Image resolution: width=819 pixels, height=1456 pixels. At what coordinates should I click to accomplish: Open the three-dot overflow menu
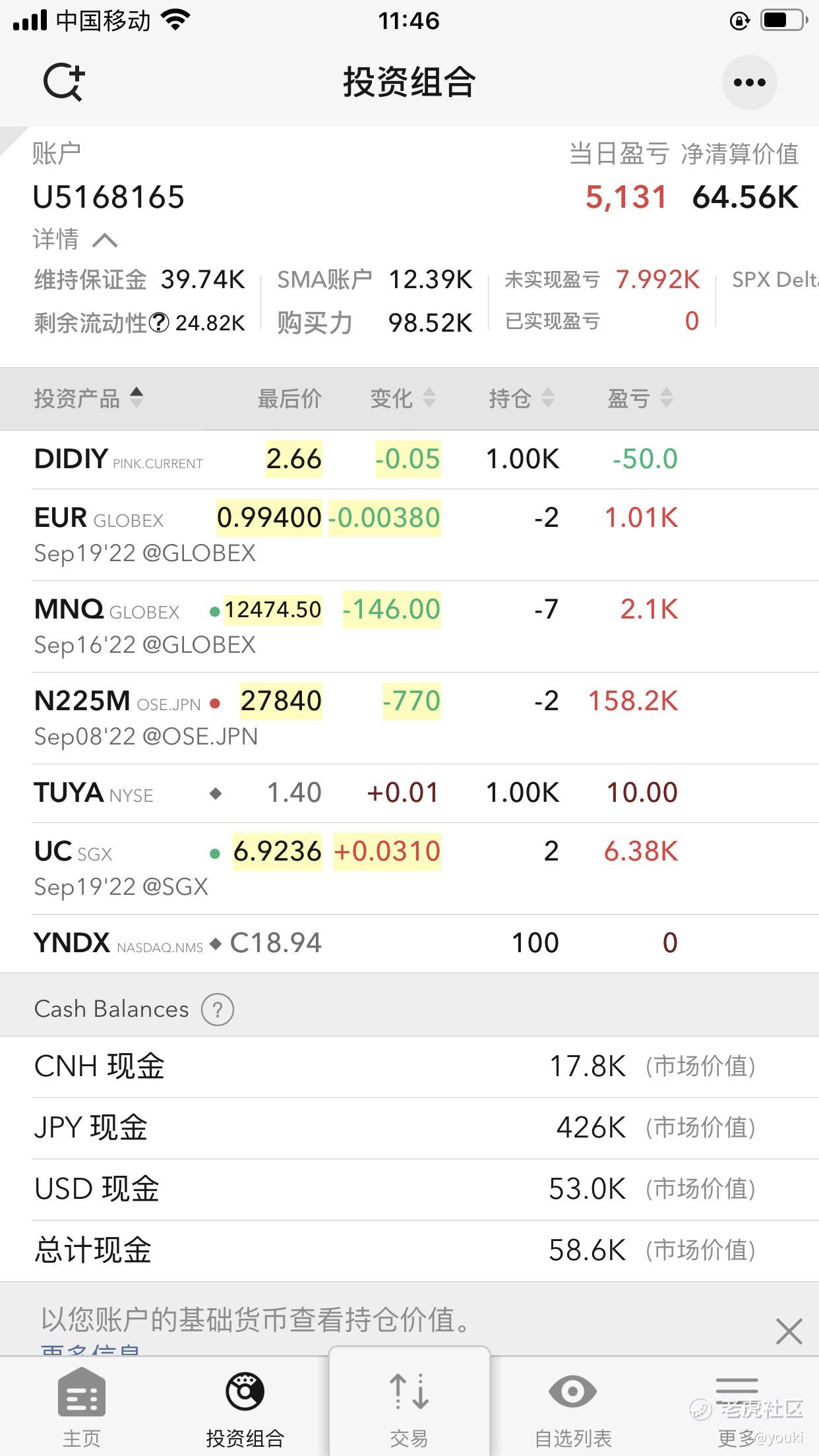point(750,82)
